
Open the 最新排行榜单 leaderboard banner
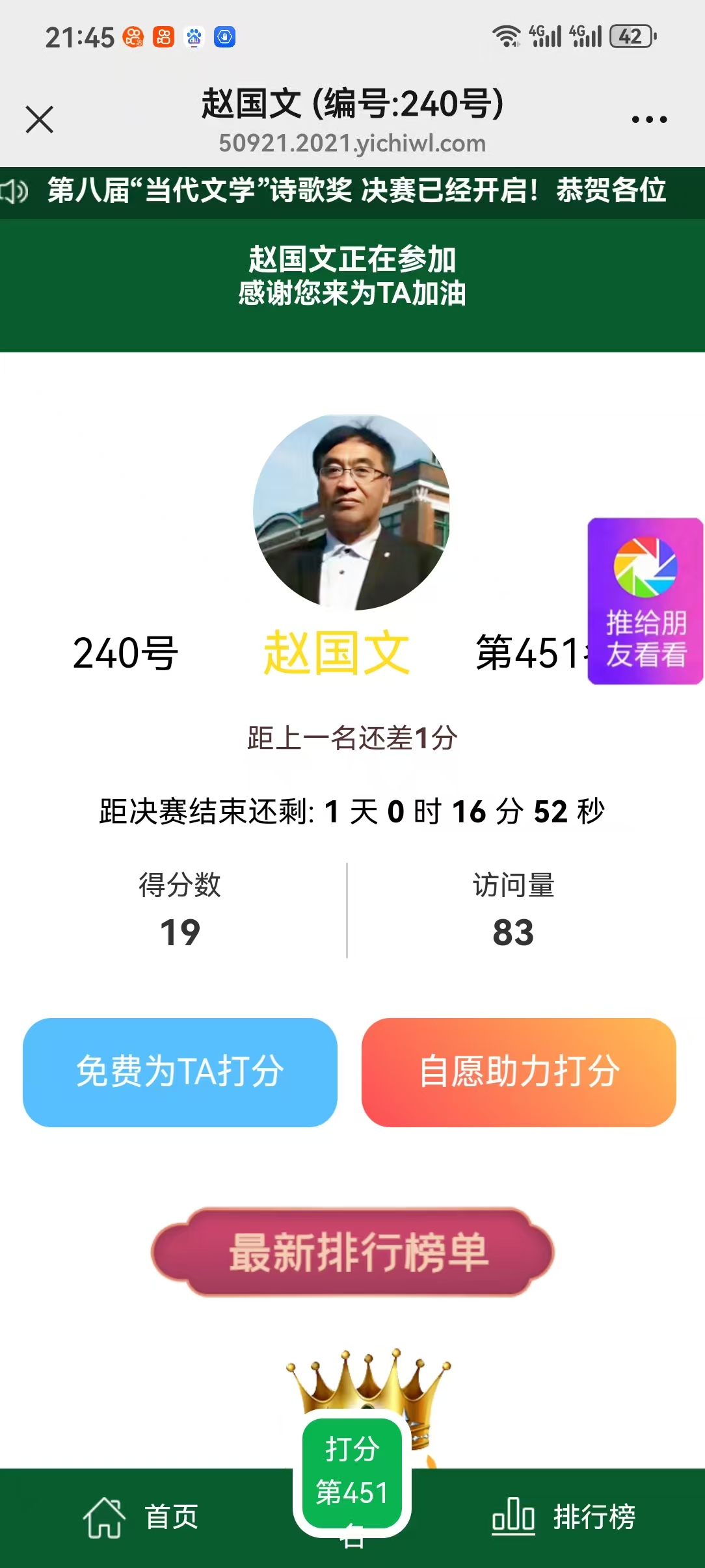click(x=352, y=1252)
